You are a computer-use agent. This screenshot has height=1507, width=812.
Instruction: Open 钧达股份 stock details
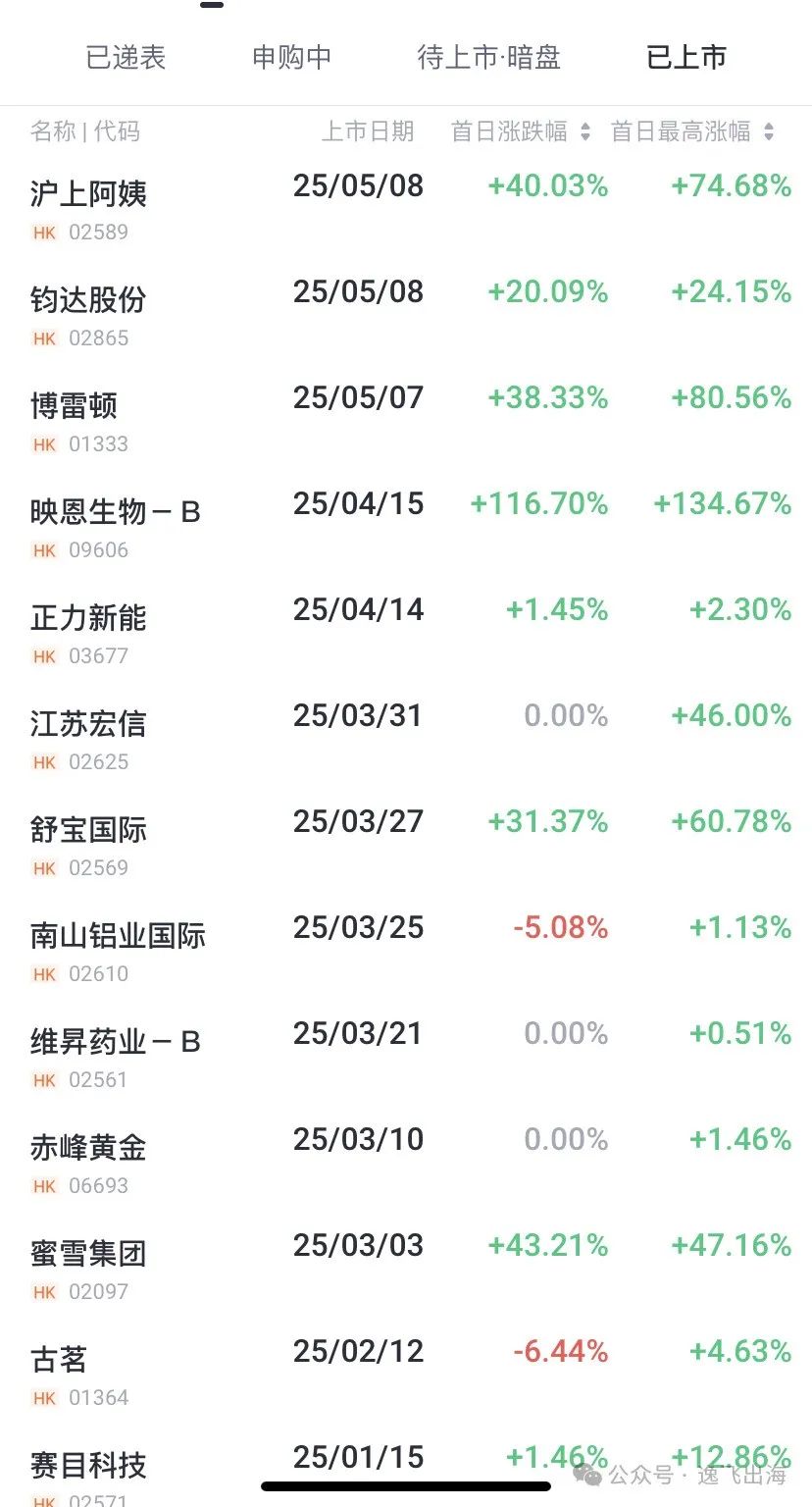coord(406,314)
